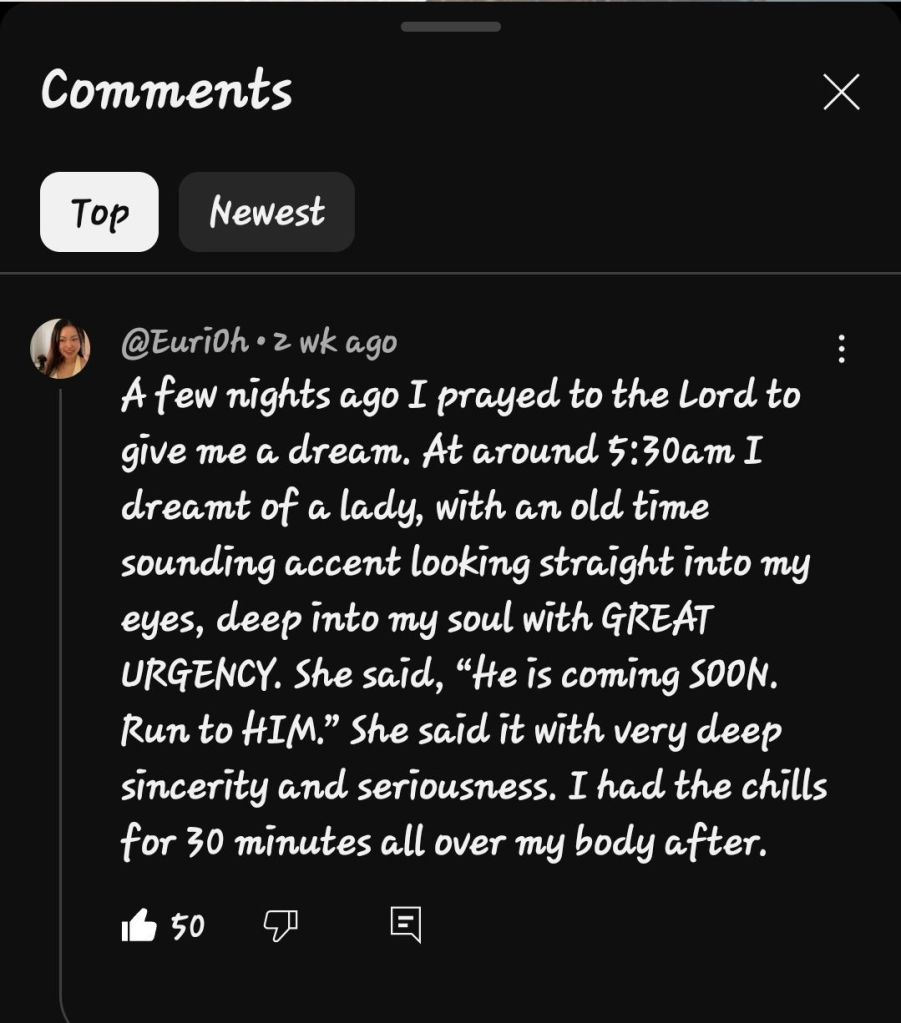
Task: Close the Comments panel
Action: (x=840, y=92)
